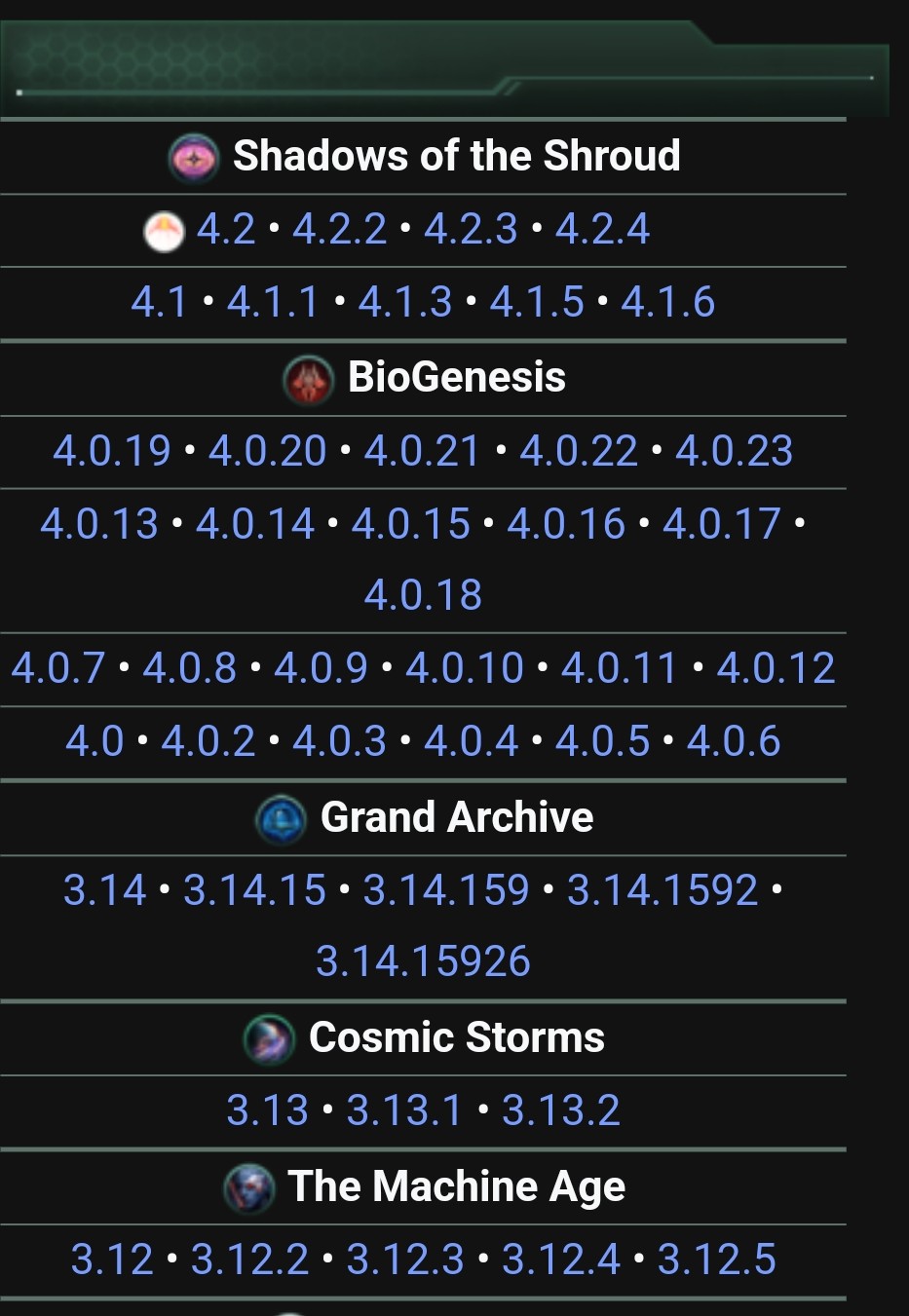Select patch 4.0.19
This screenshot has width=909, height=1316.
click(x=111, y=451)
